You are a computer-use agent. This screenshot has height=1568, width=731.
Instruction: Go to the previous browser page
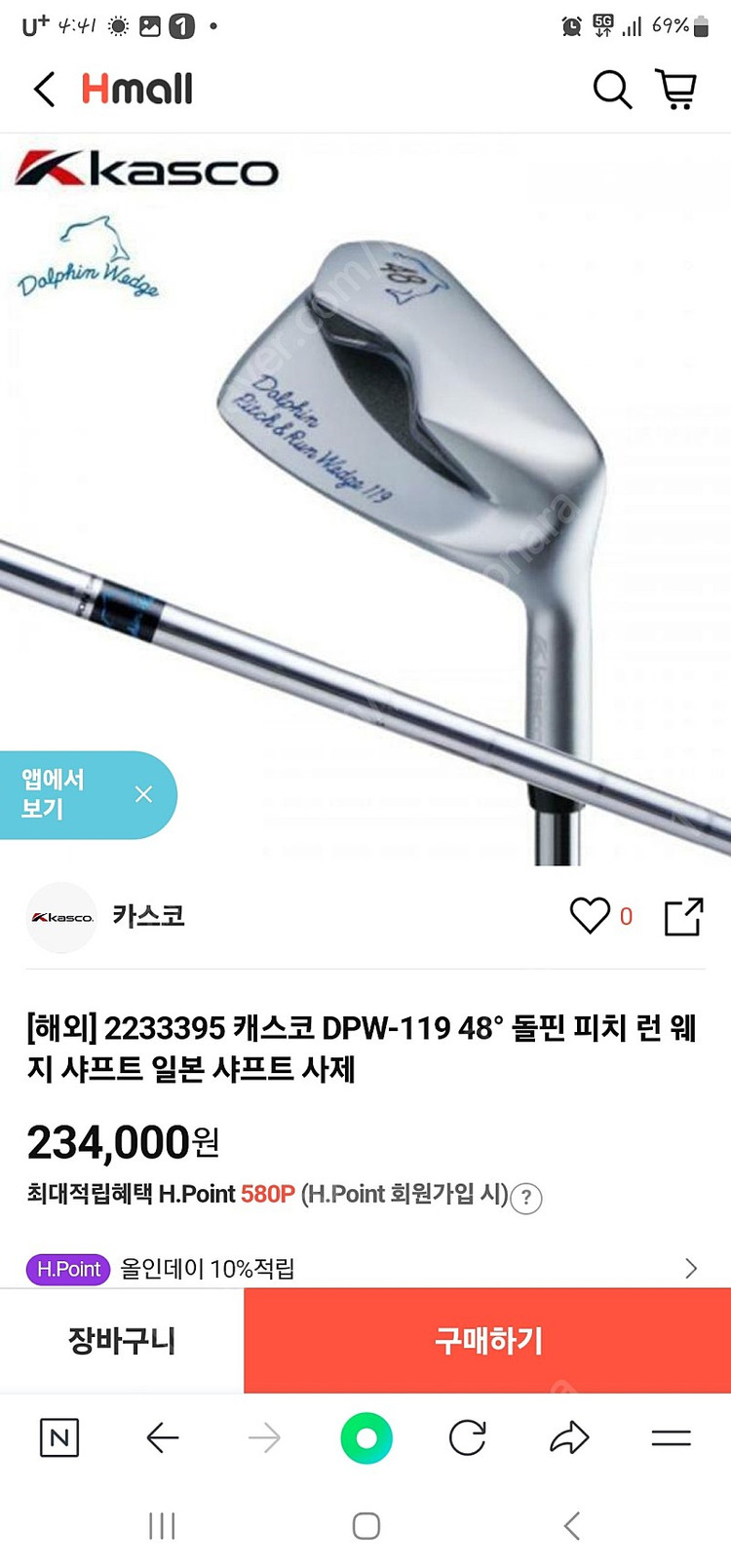coord(162,1437)
